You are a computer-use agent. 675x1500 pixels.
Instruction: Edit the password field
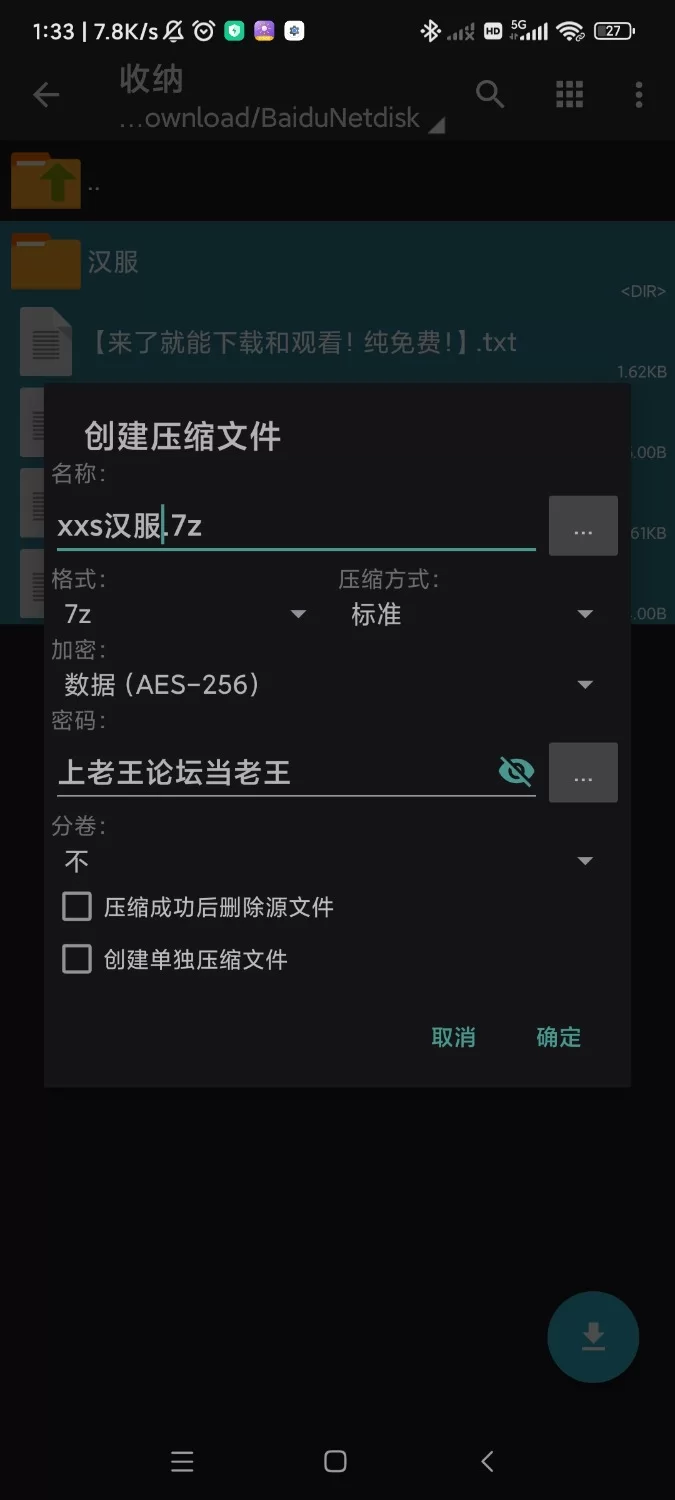point(275,772)
